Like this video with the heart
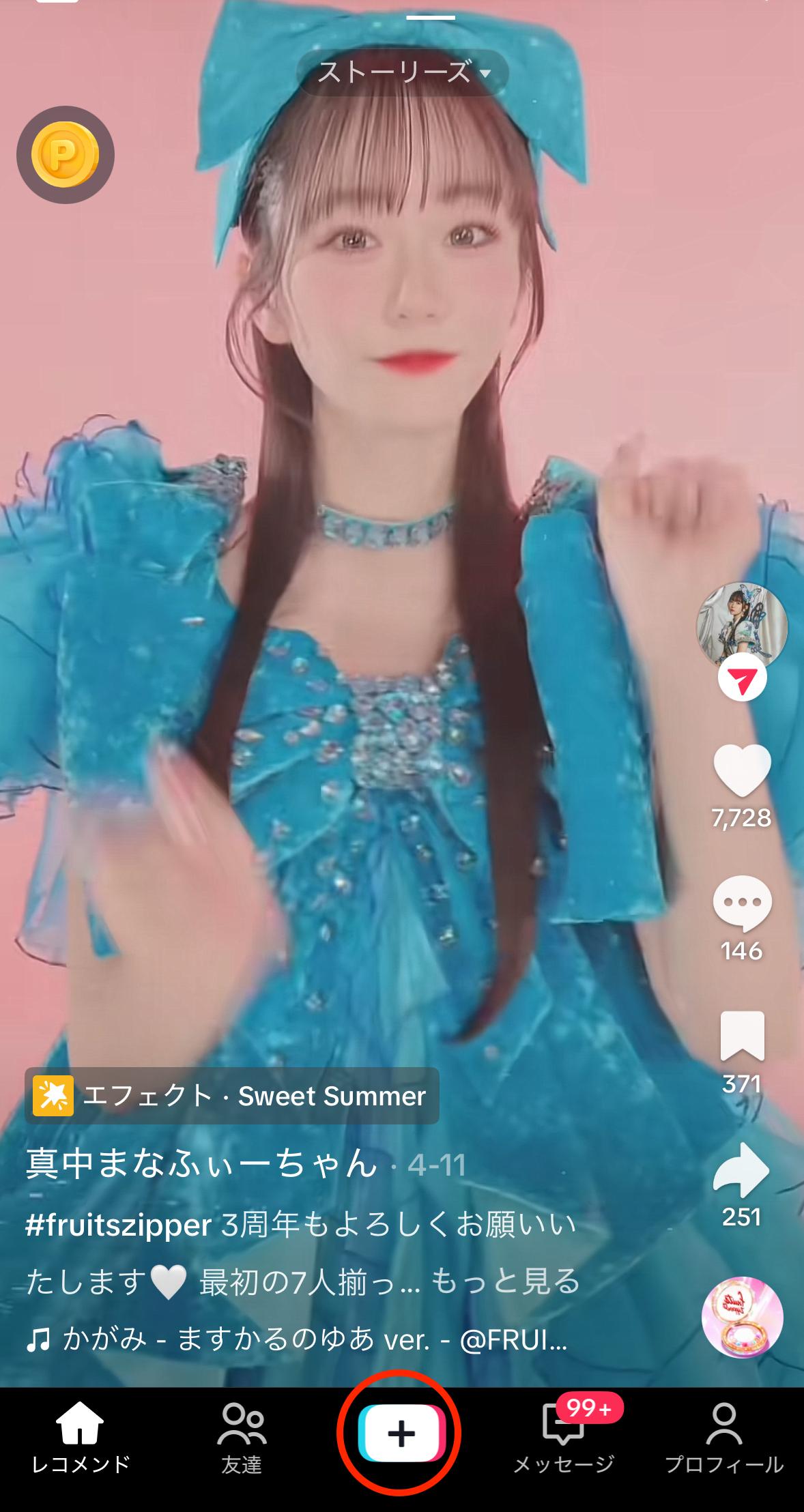Image resolution: width=804 pixels, height=1512 pixels. coord(742,770)
